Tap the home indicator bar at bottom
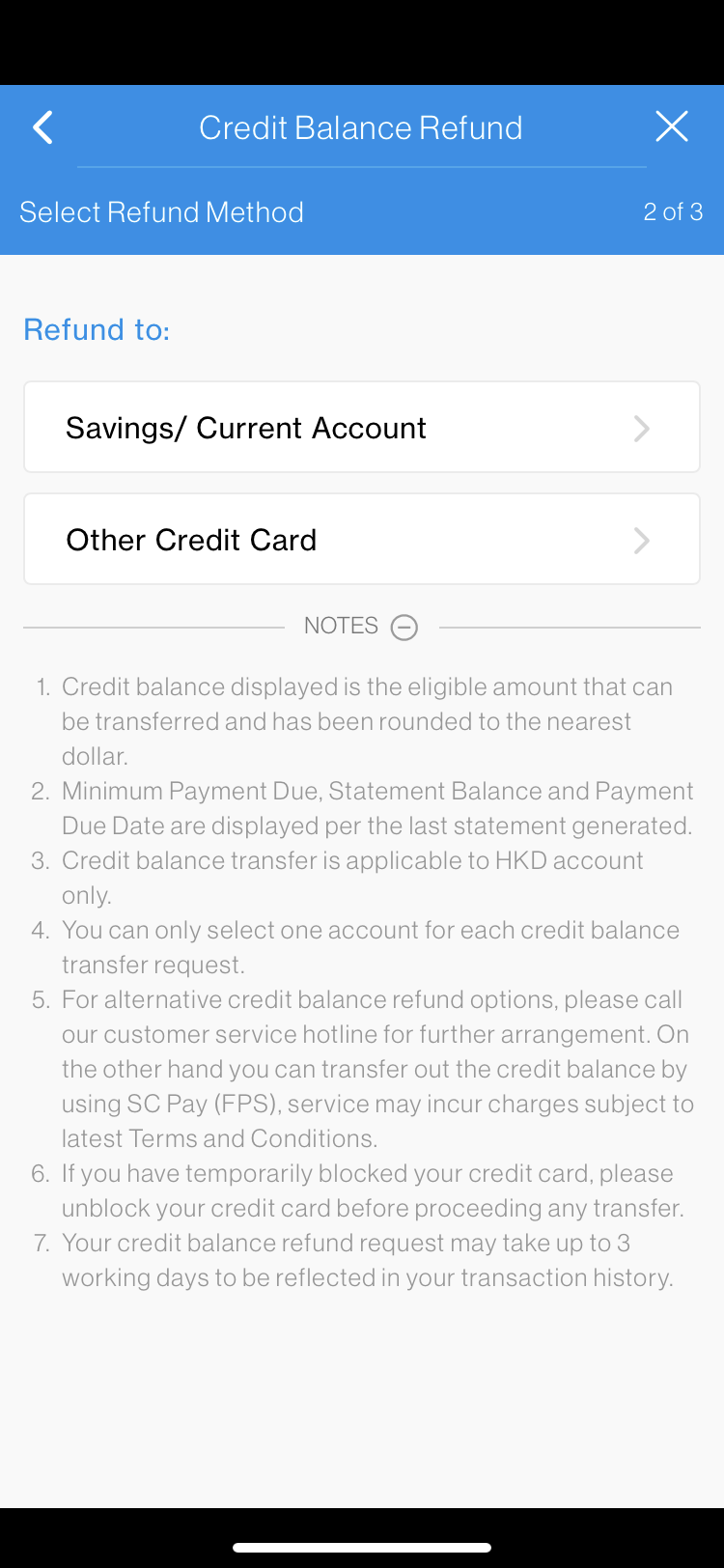 362,1549
